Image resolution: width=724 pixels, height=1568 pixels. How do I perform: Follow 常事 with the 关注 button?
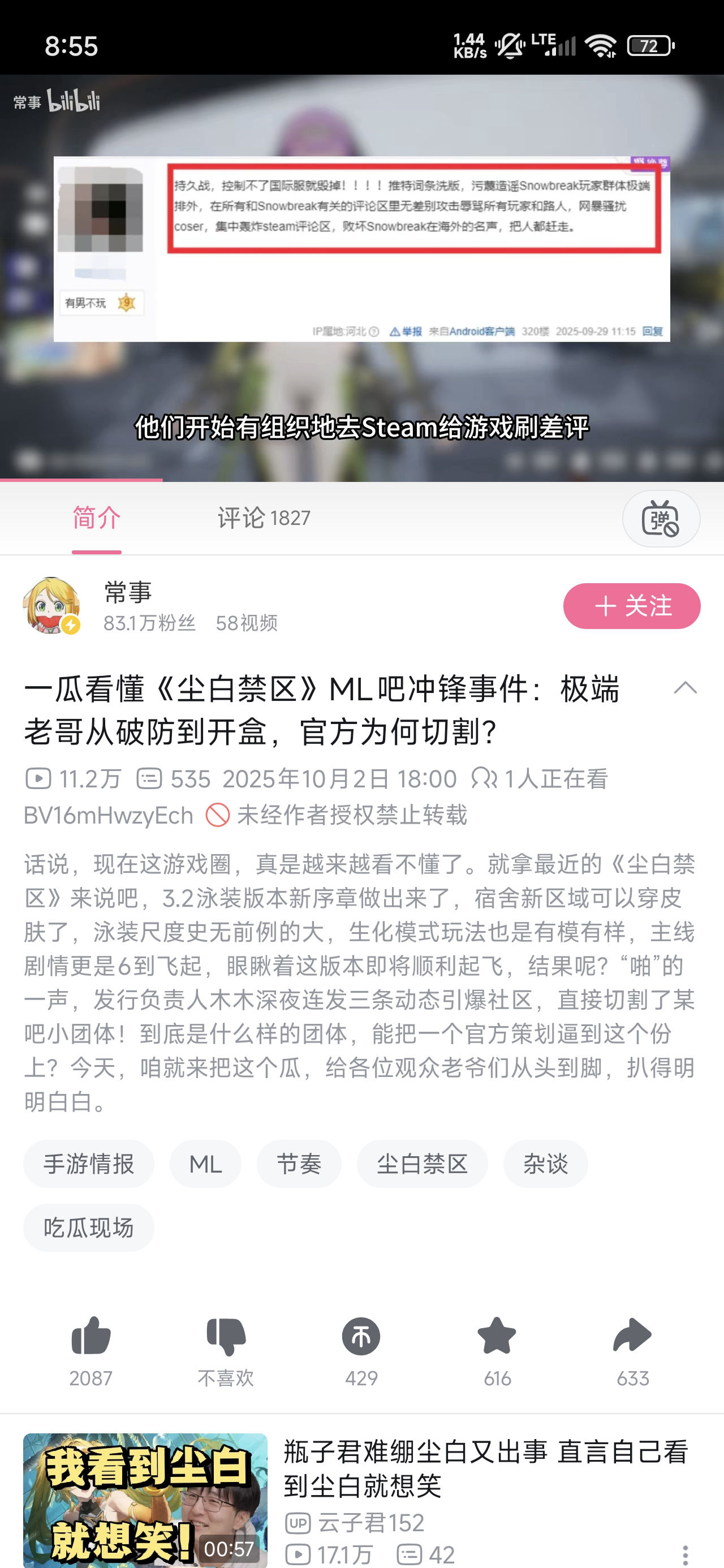(631, 606)
